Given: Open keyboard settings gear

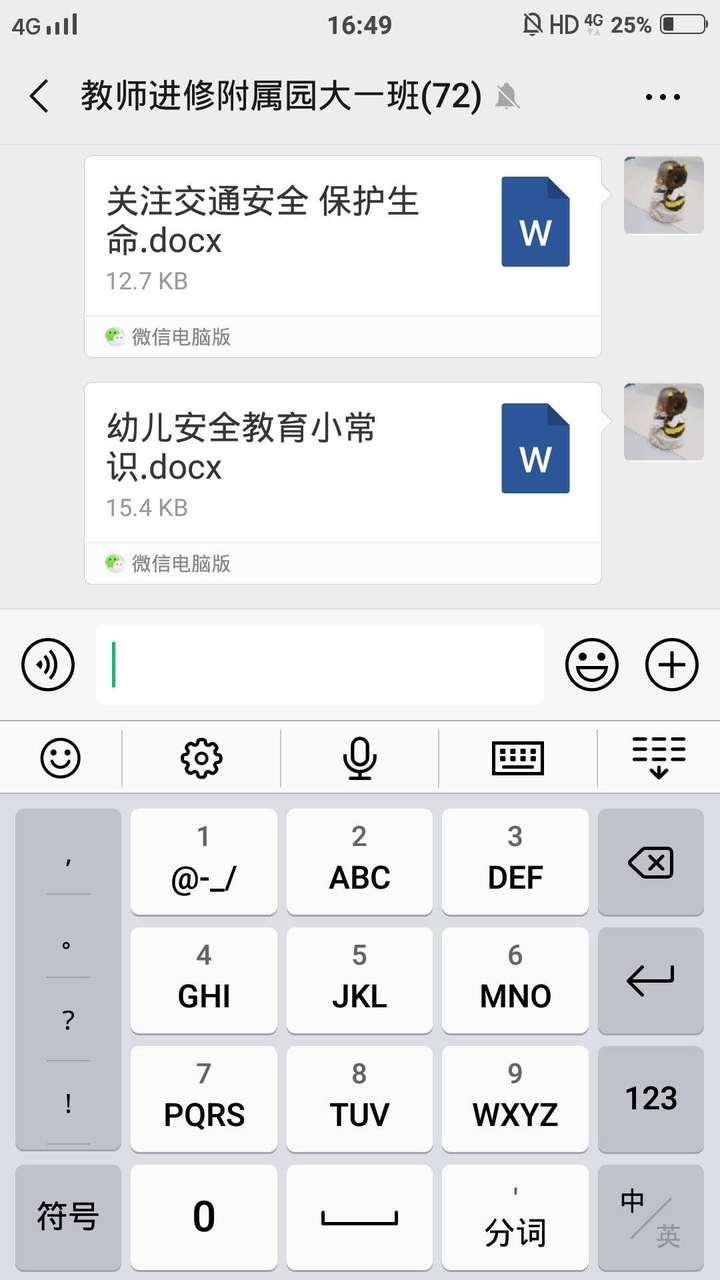Looking at the screenshot, I should [201, 758].
